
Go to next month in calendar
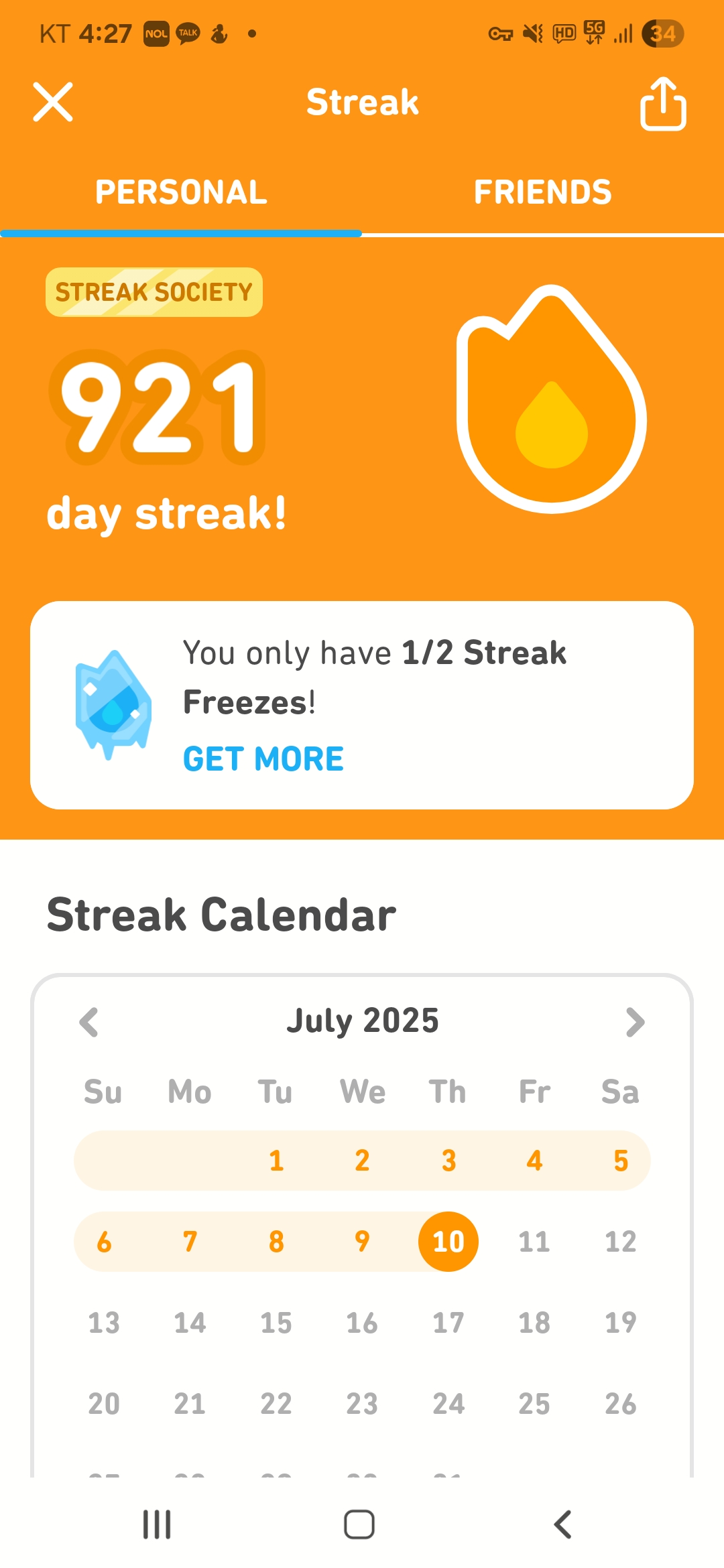pyautogui.click(x=635, y=1022)
